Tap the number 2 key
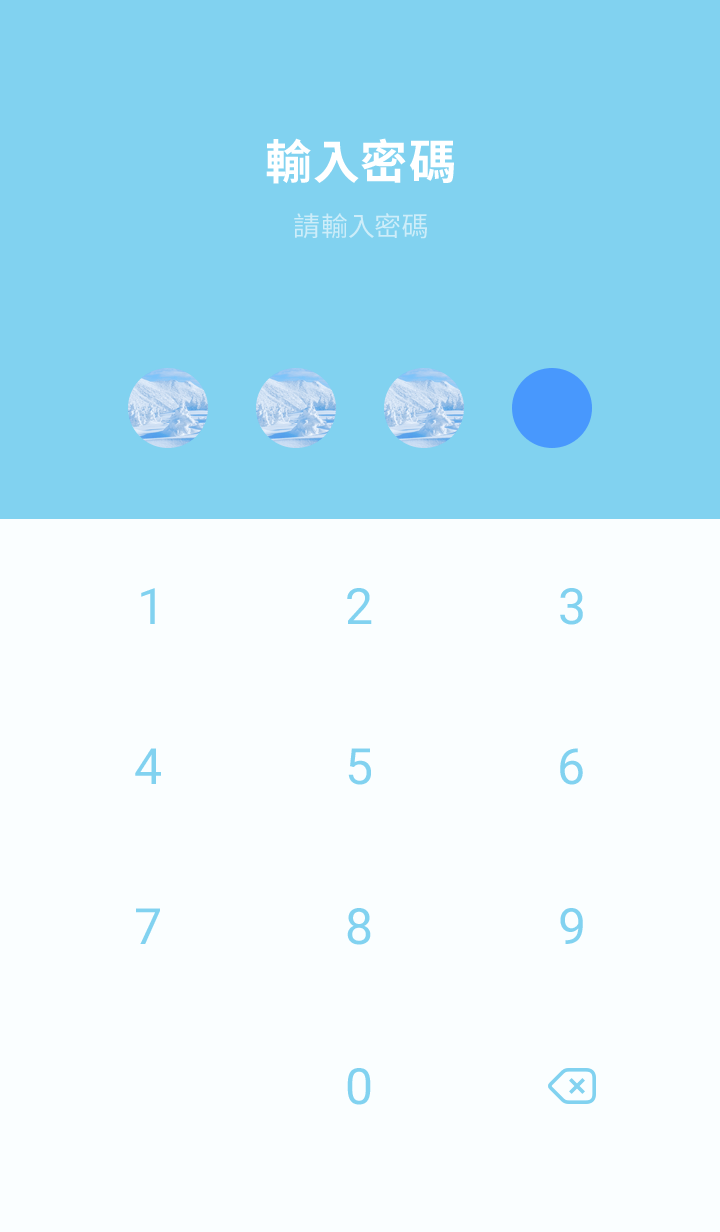This screenshot has height=1232, width=720. click(359, 607)
